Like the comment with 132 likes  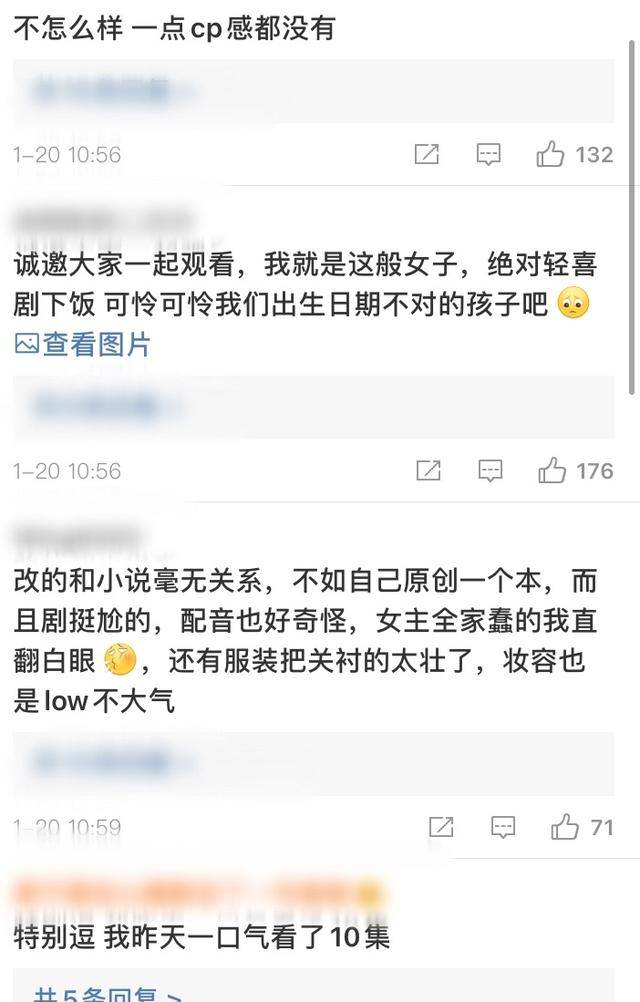551,155
